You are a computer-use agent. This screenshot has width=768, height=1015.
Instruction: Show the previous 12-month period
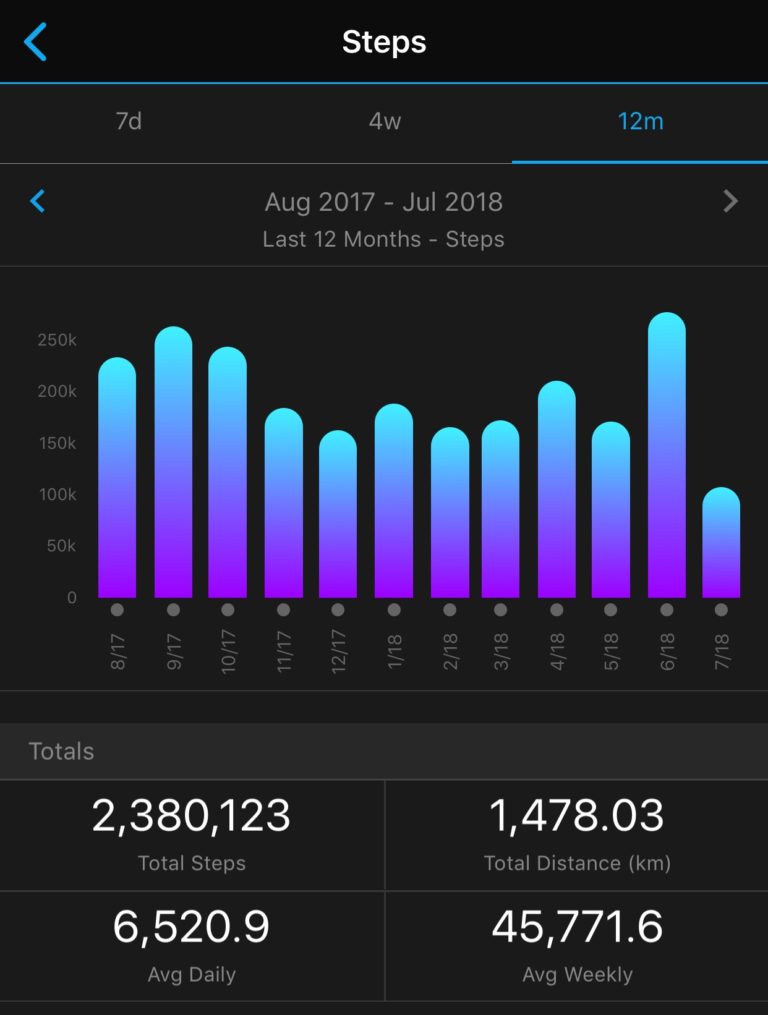click(x=38, y=202)
